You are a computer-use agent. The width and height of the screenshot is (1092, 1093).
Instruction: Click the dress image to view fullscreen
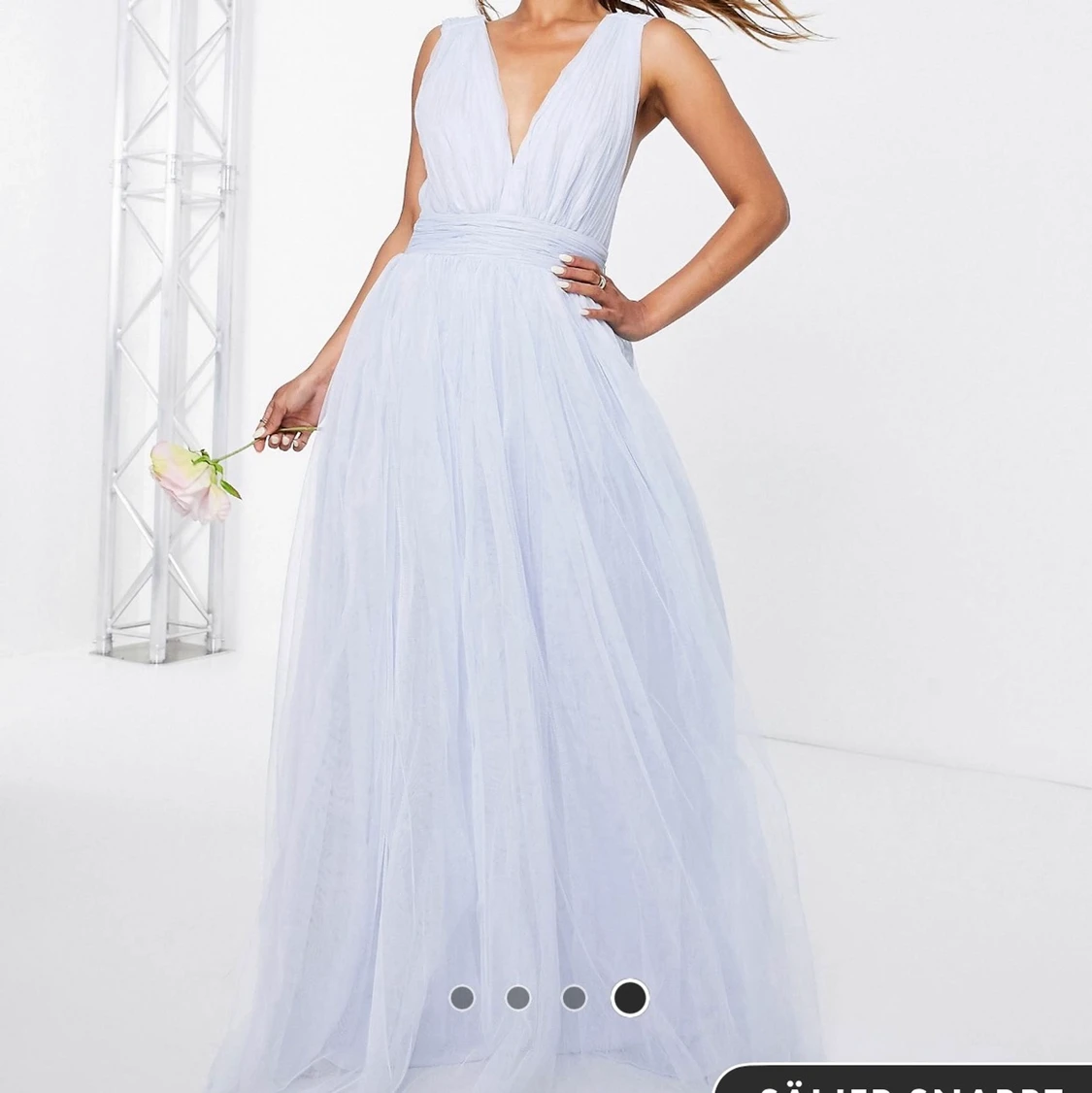(524, 485)
